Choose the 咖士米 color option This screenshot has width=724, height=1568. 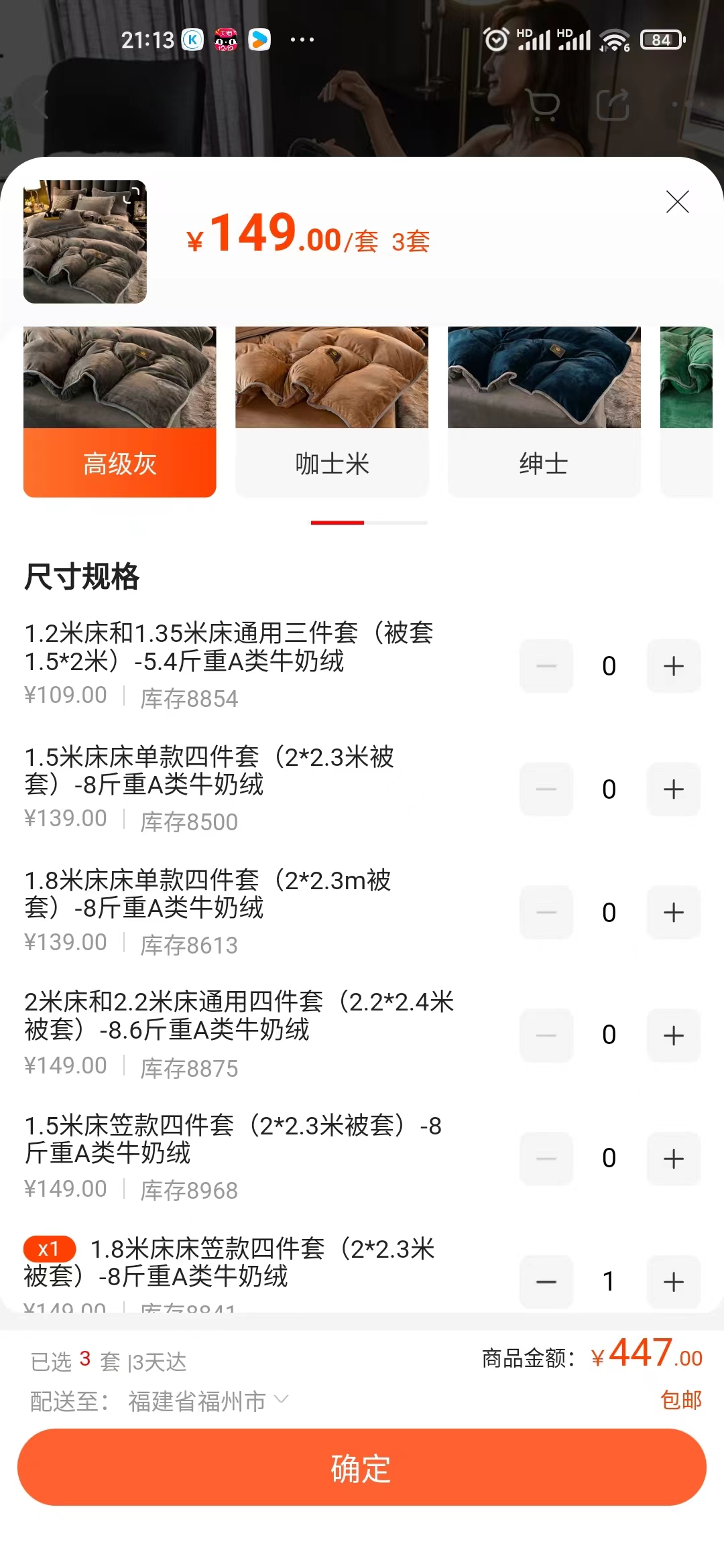(x=332, y=412)
